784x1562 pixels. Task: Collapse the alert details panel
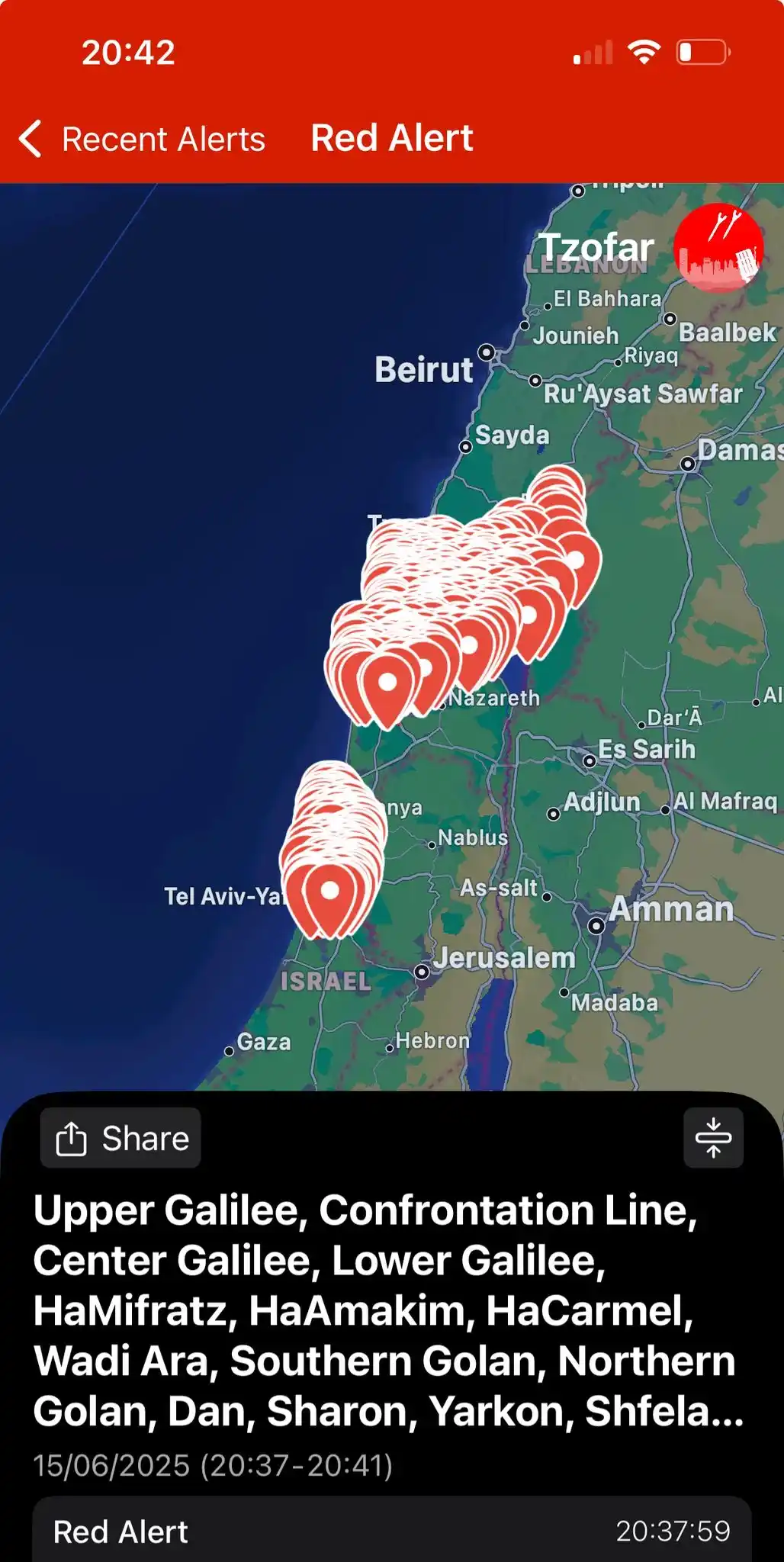point(713,1138)
